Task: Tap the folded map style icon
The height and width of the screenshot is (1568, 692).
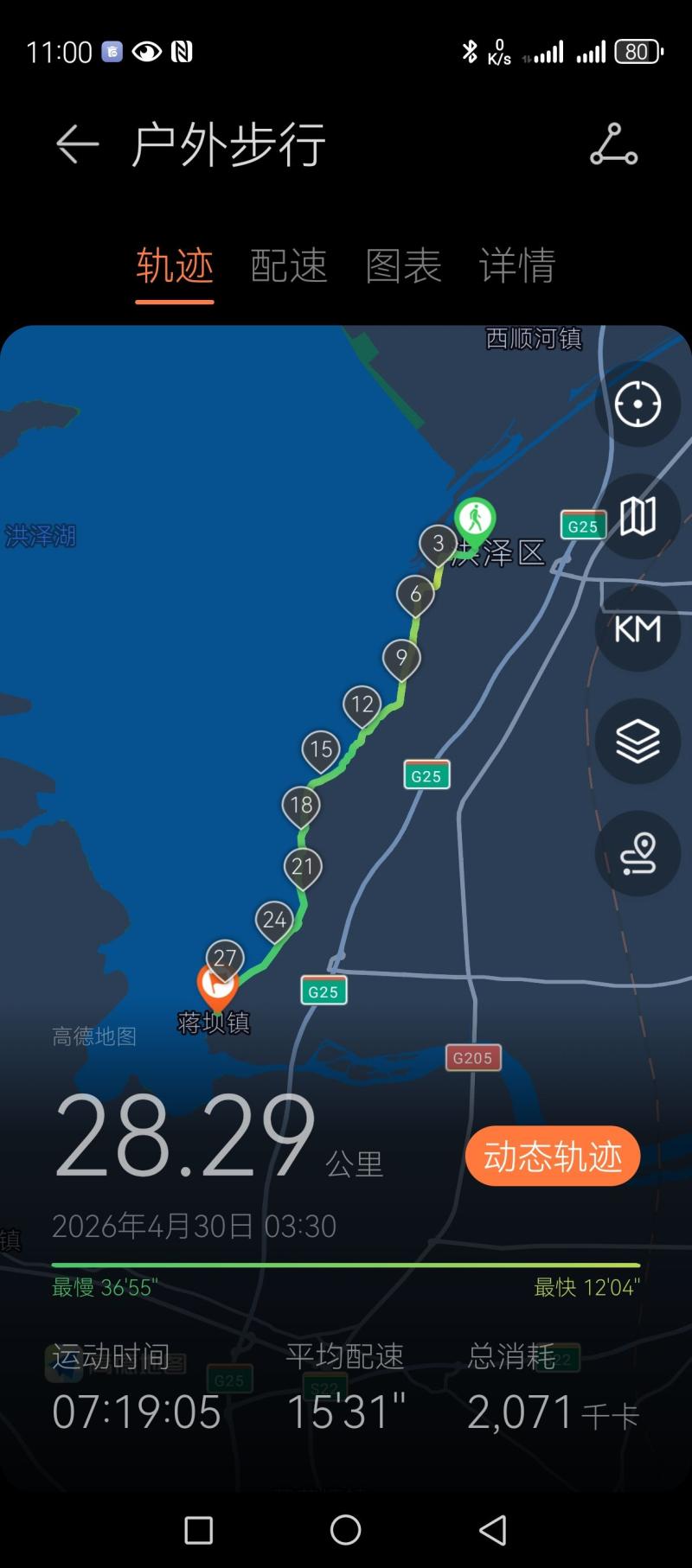Action: [638, 517]
